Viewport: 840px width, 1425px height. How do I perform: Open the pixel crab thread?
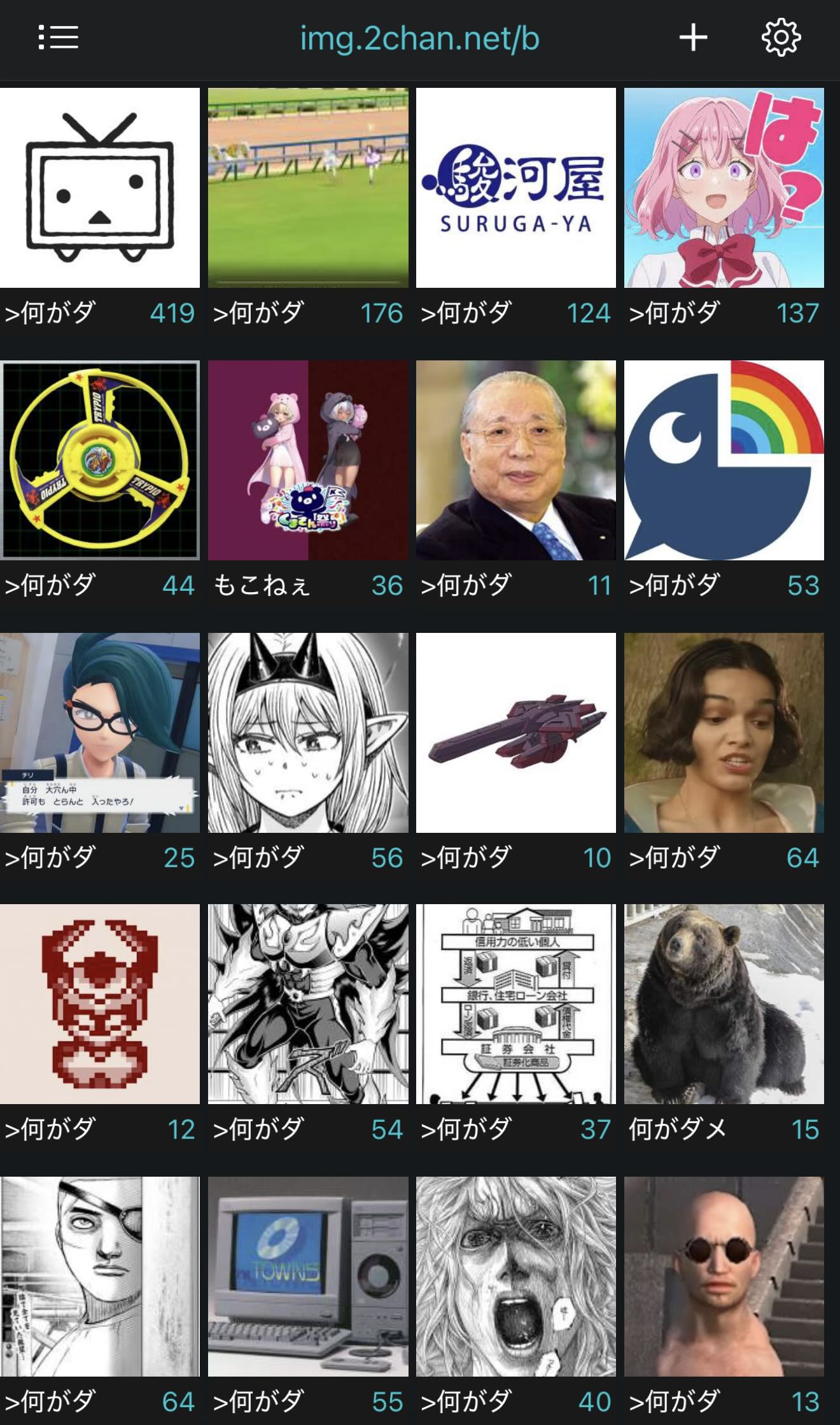100,1004
